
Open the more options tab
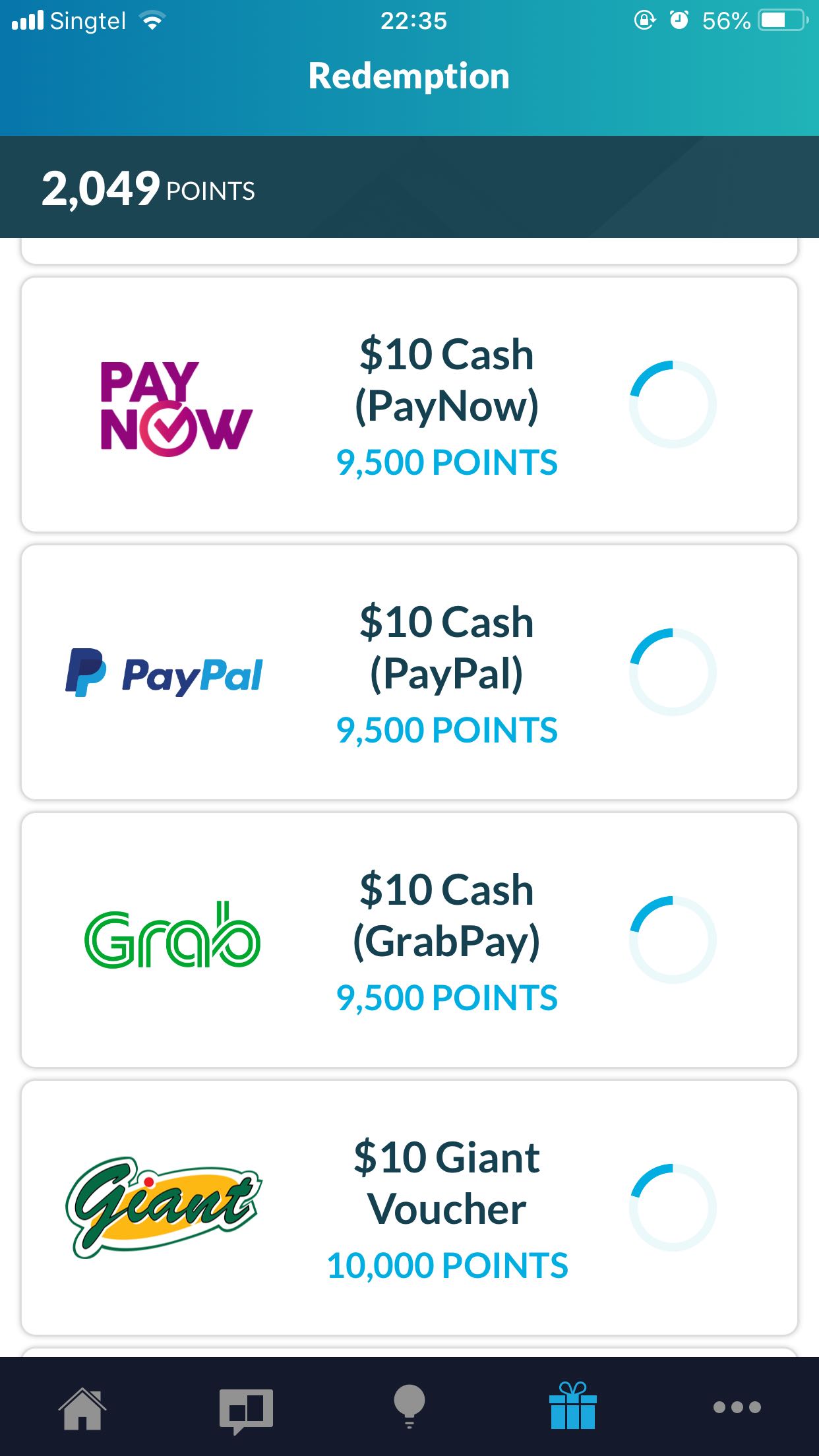(737, 1407)
